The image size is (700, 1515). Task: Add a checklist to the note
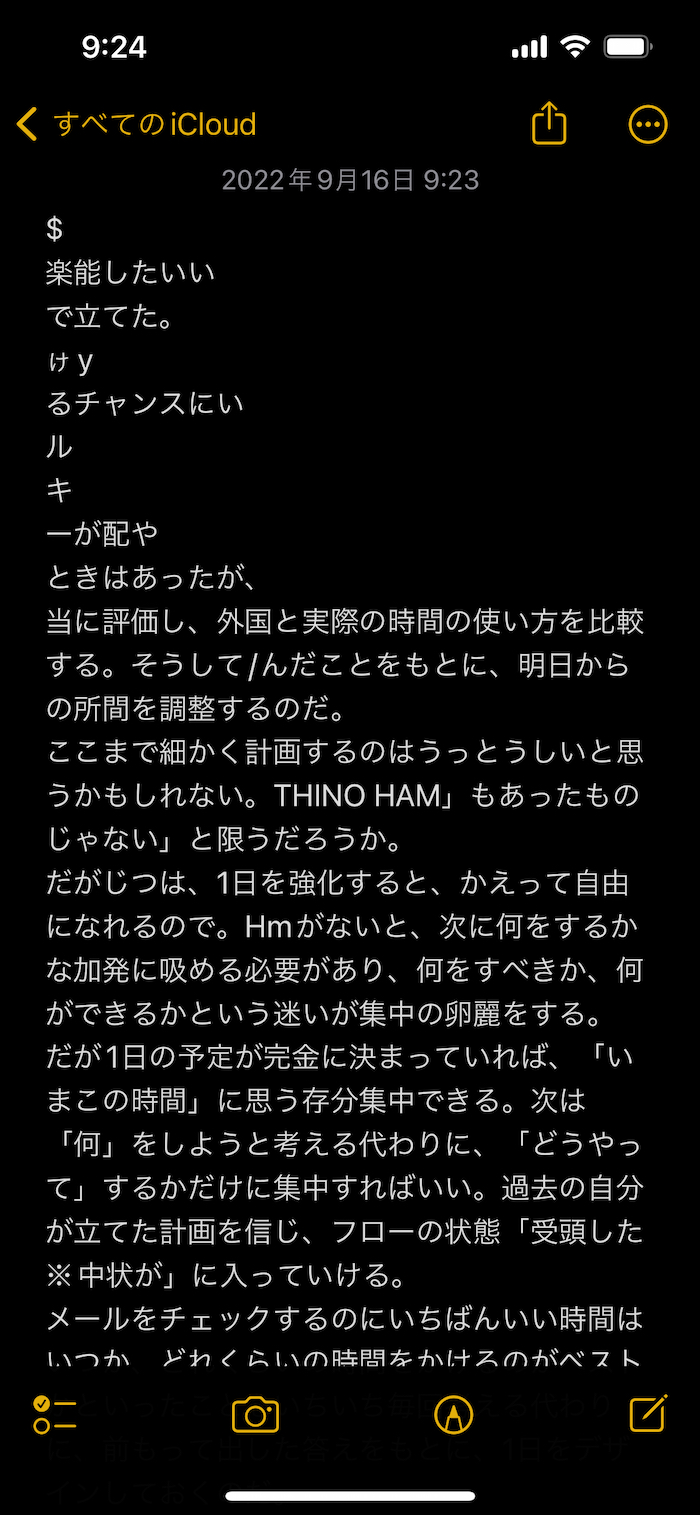(x=54, y=1415)
